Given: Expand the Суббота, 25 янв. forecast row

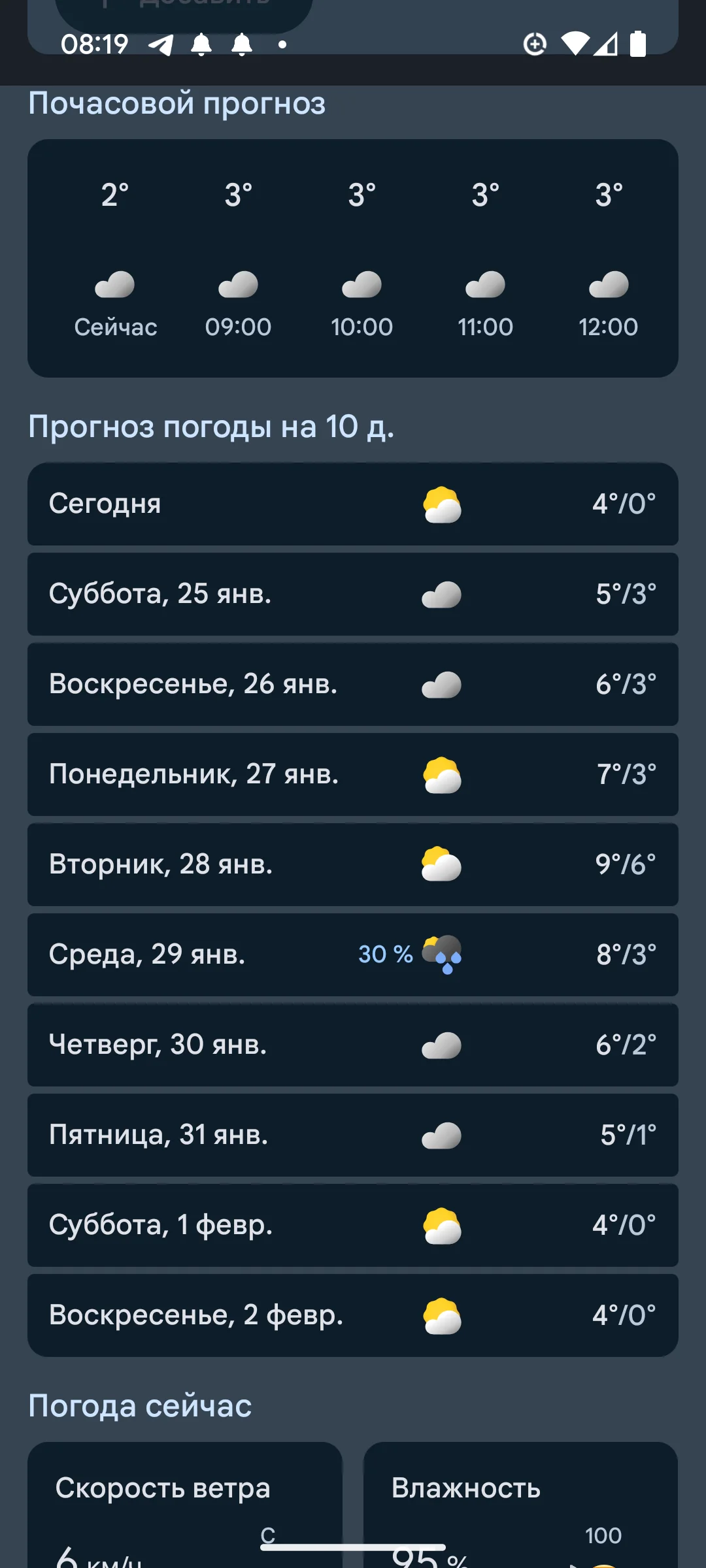Looking at the screenshot, I should pyautogui.click(x=353, y=594).
